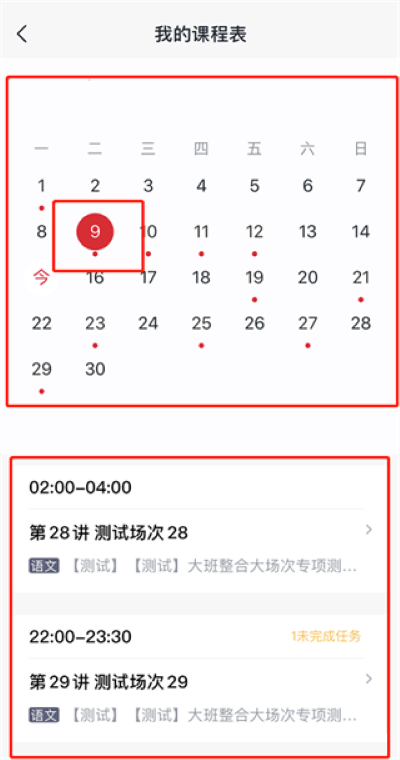Select date 29 in the calendar

[x=42, y=369]
